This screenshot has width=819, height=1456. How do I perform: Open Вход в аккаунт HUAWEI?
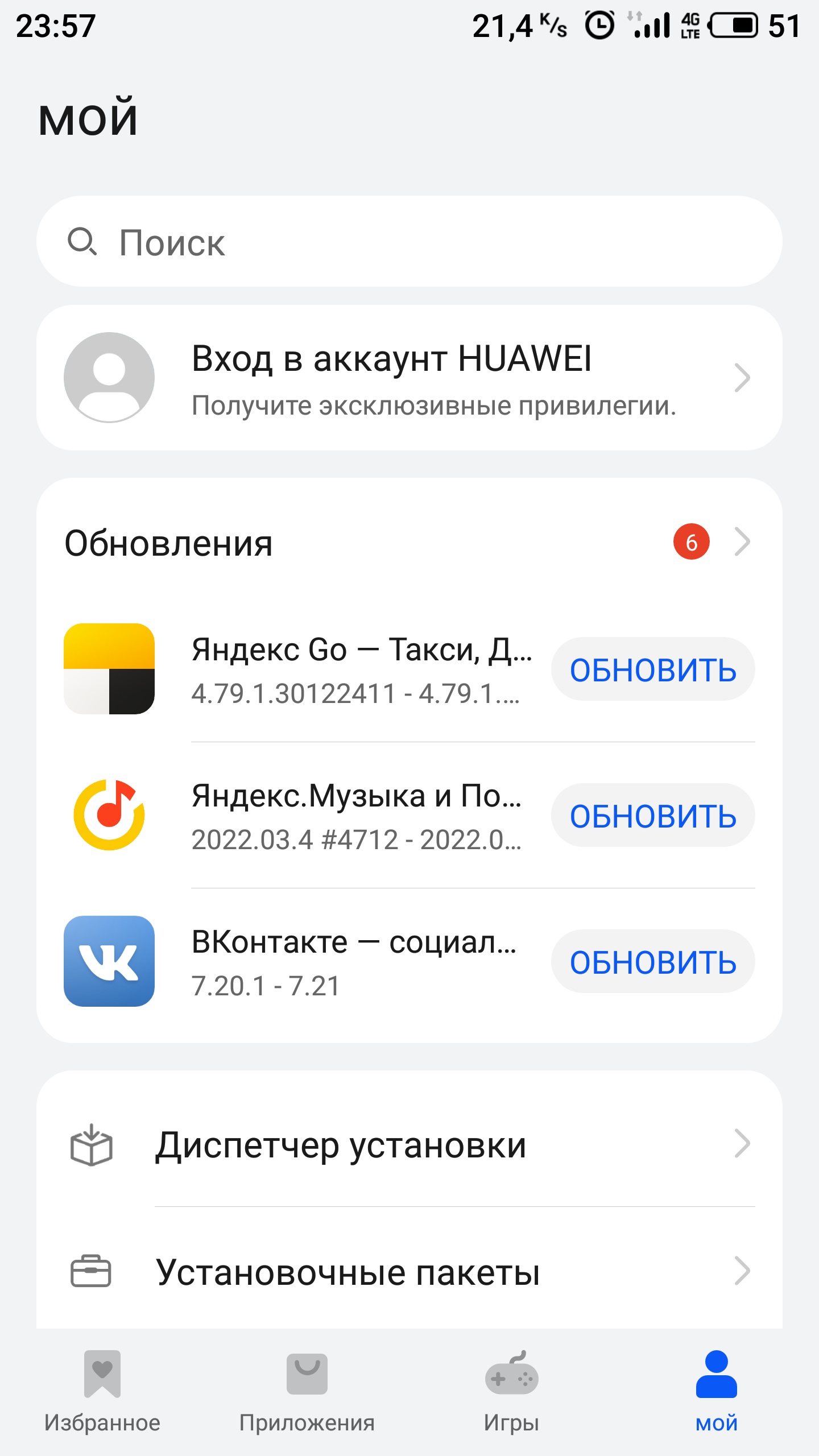409,378
